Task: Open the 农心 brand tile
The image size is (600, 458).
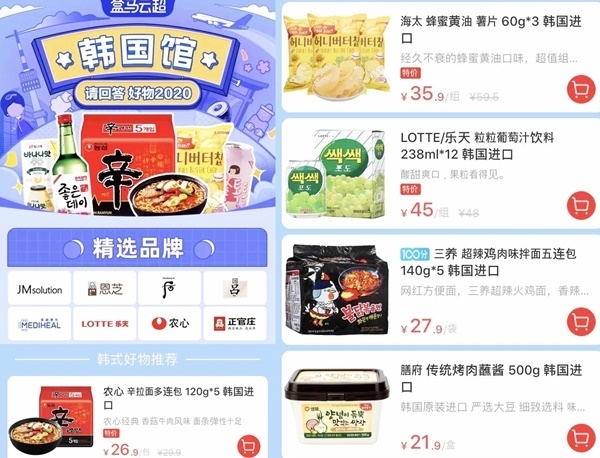Action: pos(170,323)
